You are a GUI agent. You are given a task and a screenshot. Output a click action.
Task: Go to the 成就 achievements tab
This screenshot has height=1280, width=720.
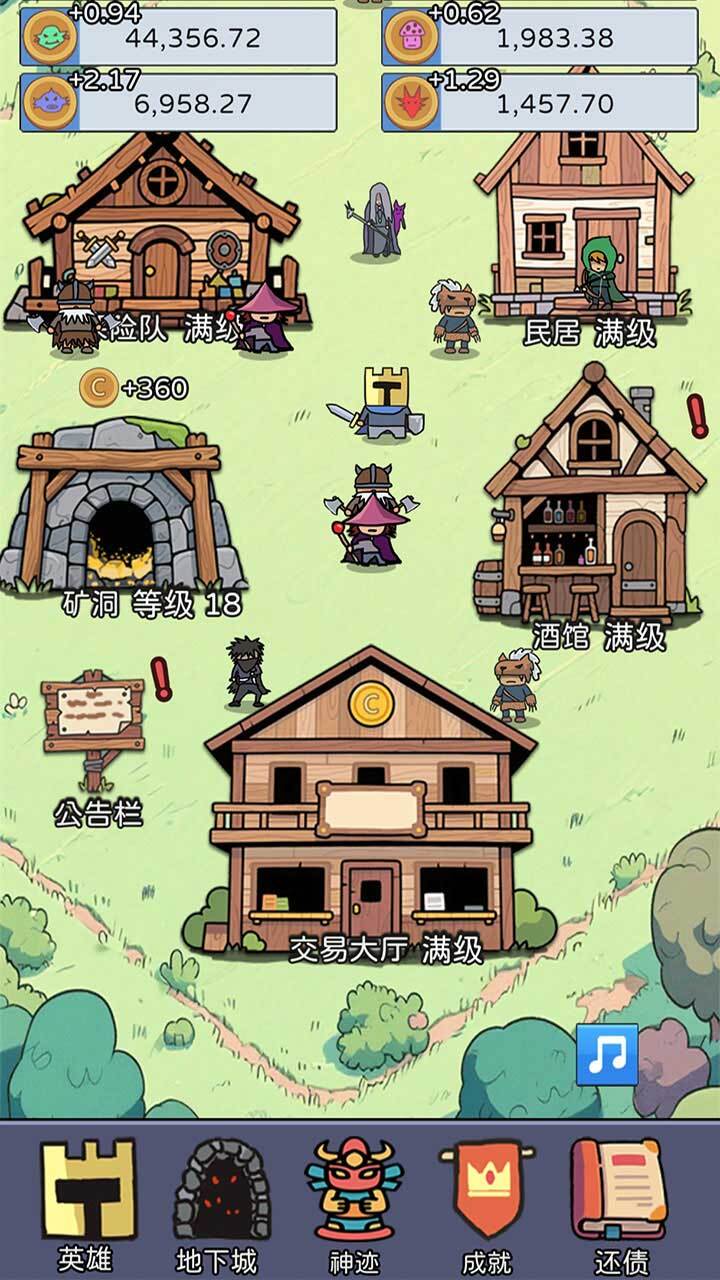[487, 1200]
